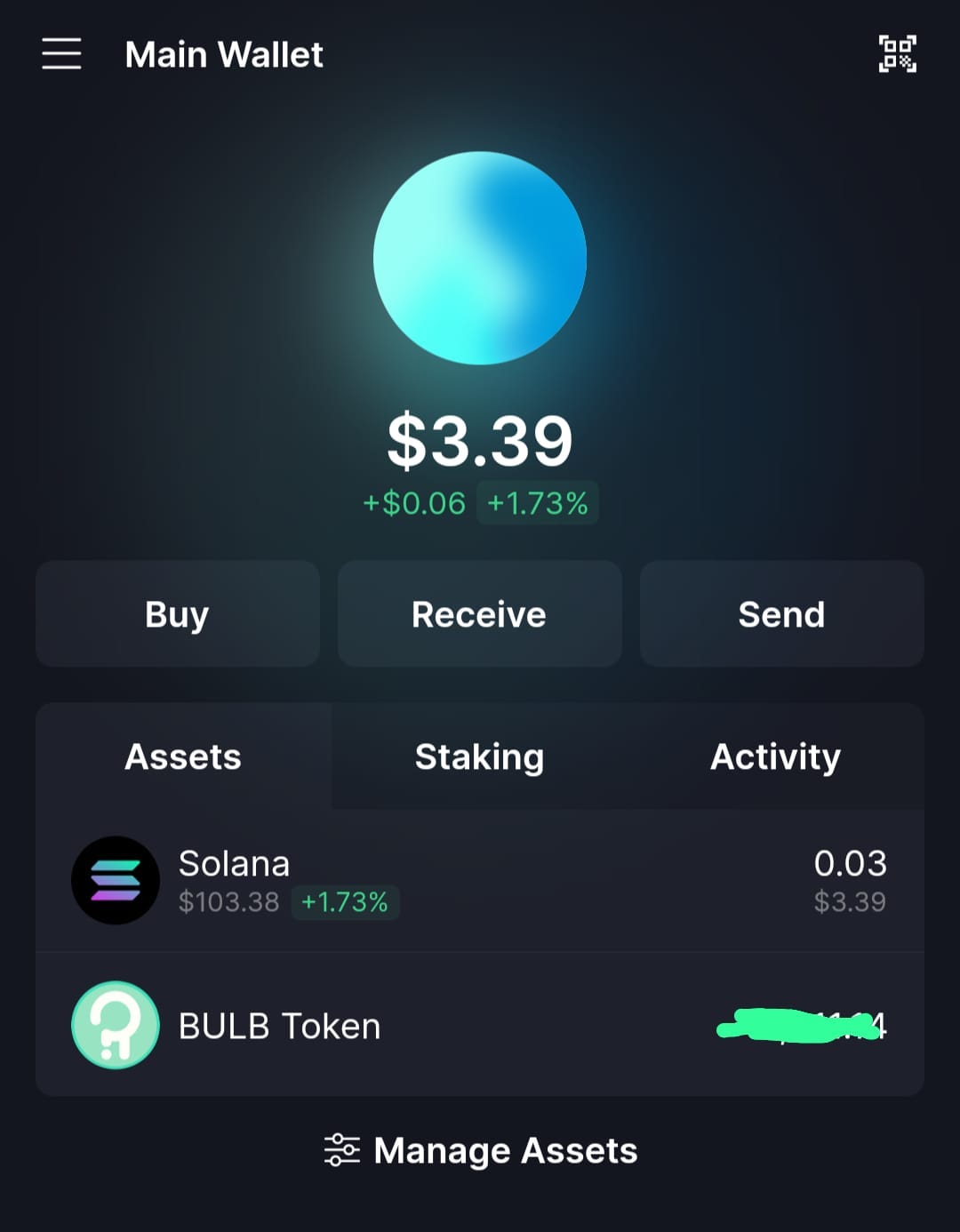Open the Solana asset row
Screen dimensions: 960x1232
pos(479,880)
